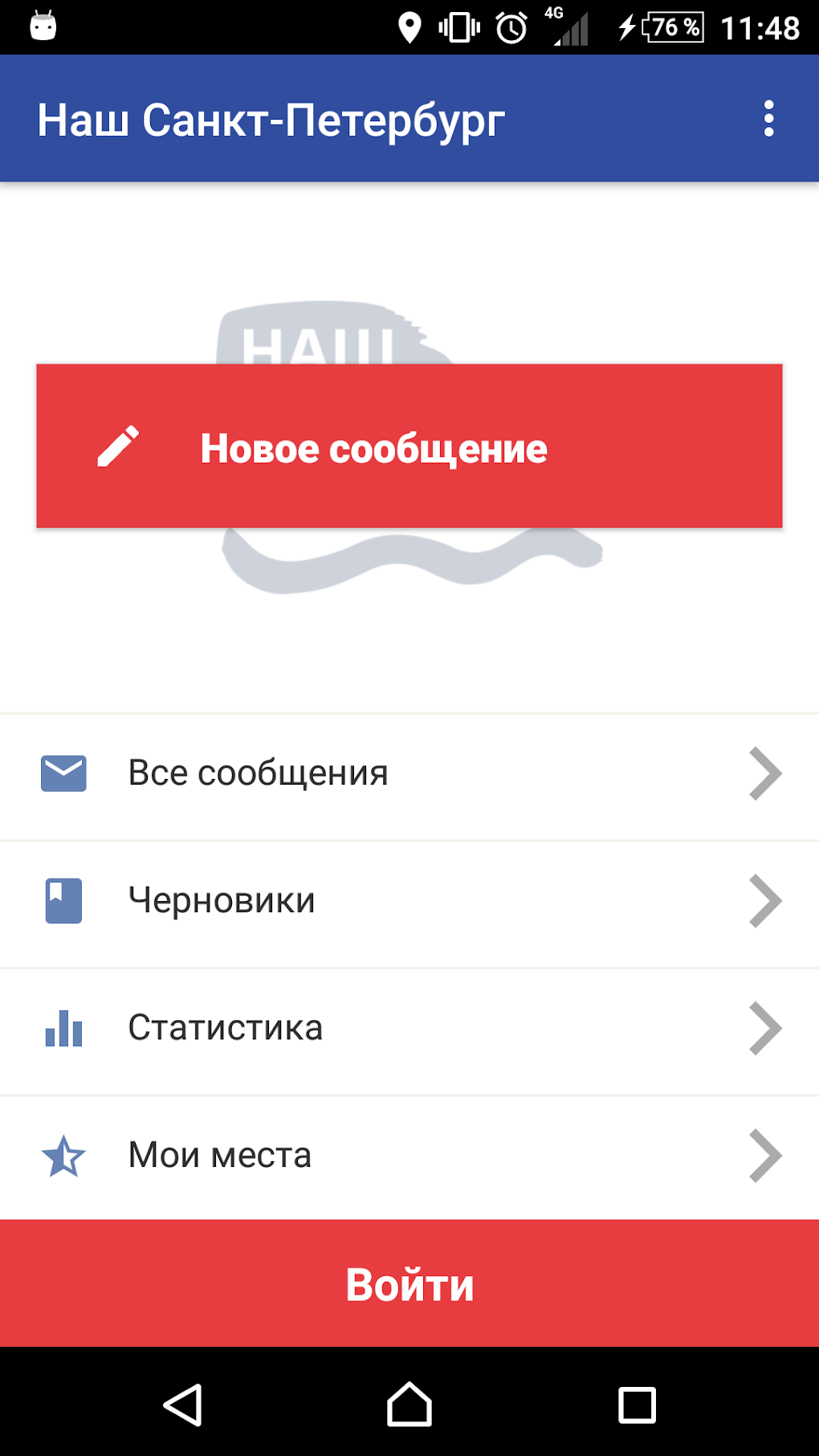This screenshot has height=1456, width=819.
Task: Tap the Войти login button
Action: [x=409, y=1283]
